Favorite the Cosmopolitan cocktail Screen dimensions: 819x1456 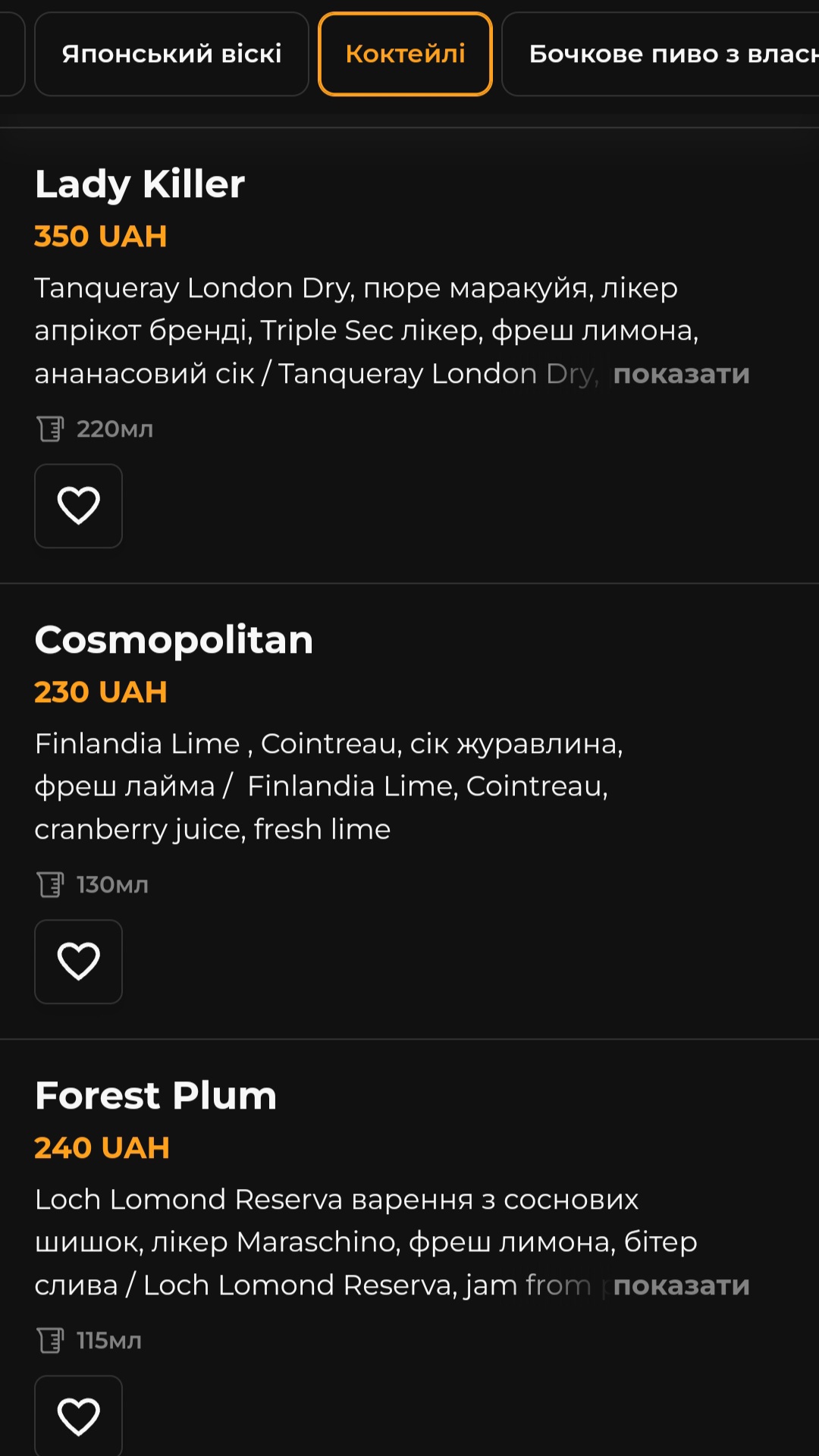click(78, 962)
